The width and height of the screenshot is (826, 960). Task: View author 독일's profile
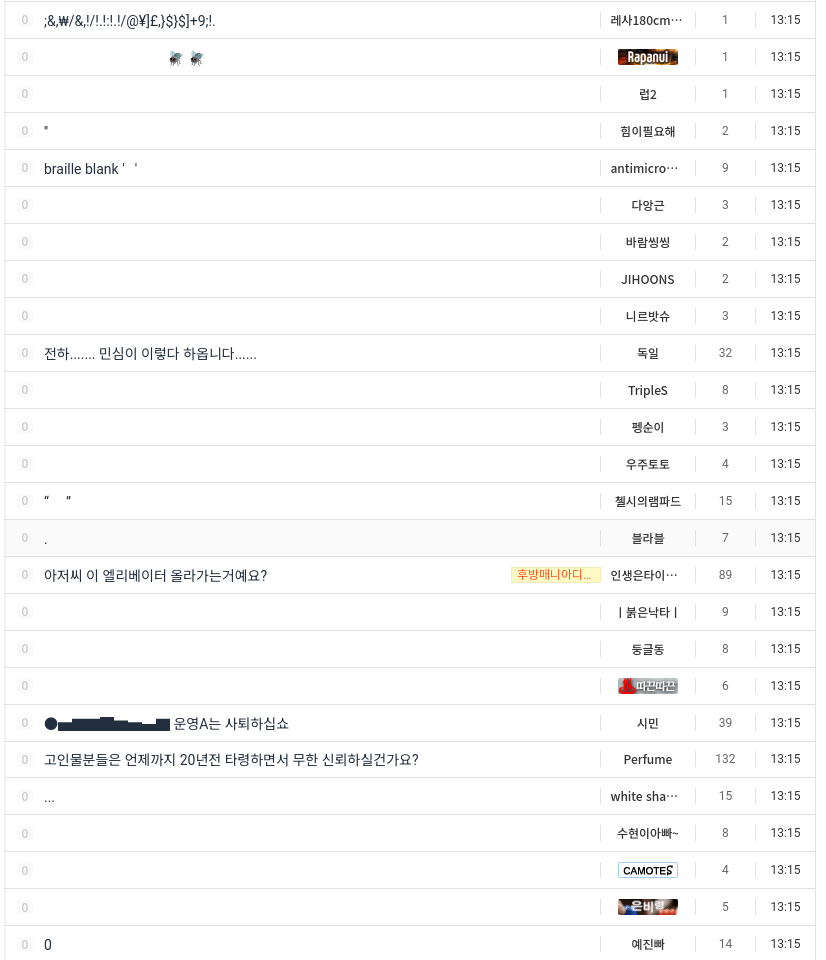(647, 354)
